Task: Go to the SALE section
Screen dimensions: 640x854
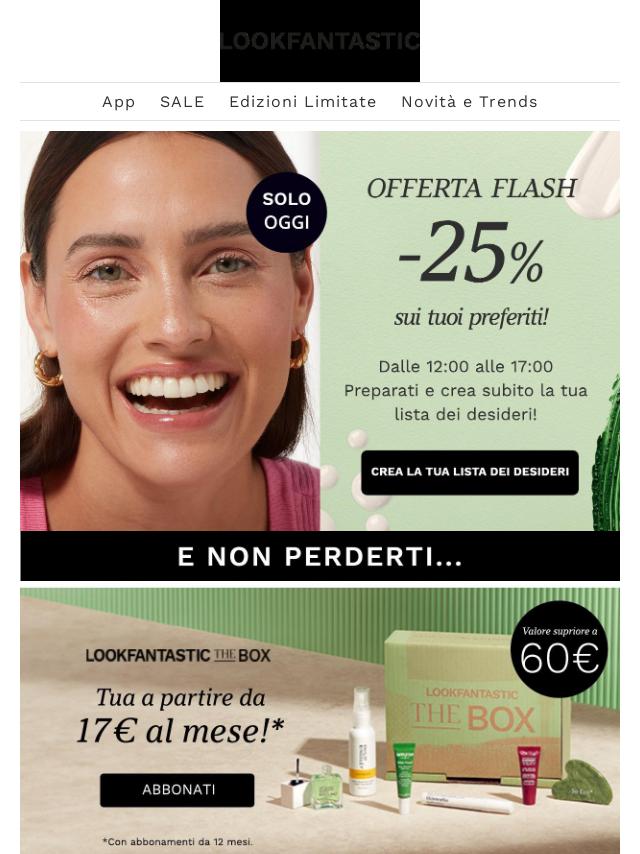Action: (x=182, y=102)
